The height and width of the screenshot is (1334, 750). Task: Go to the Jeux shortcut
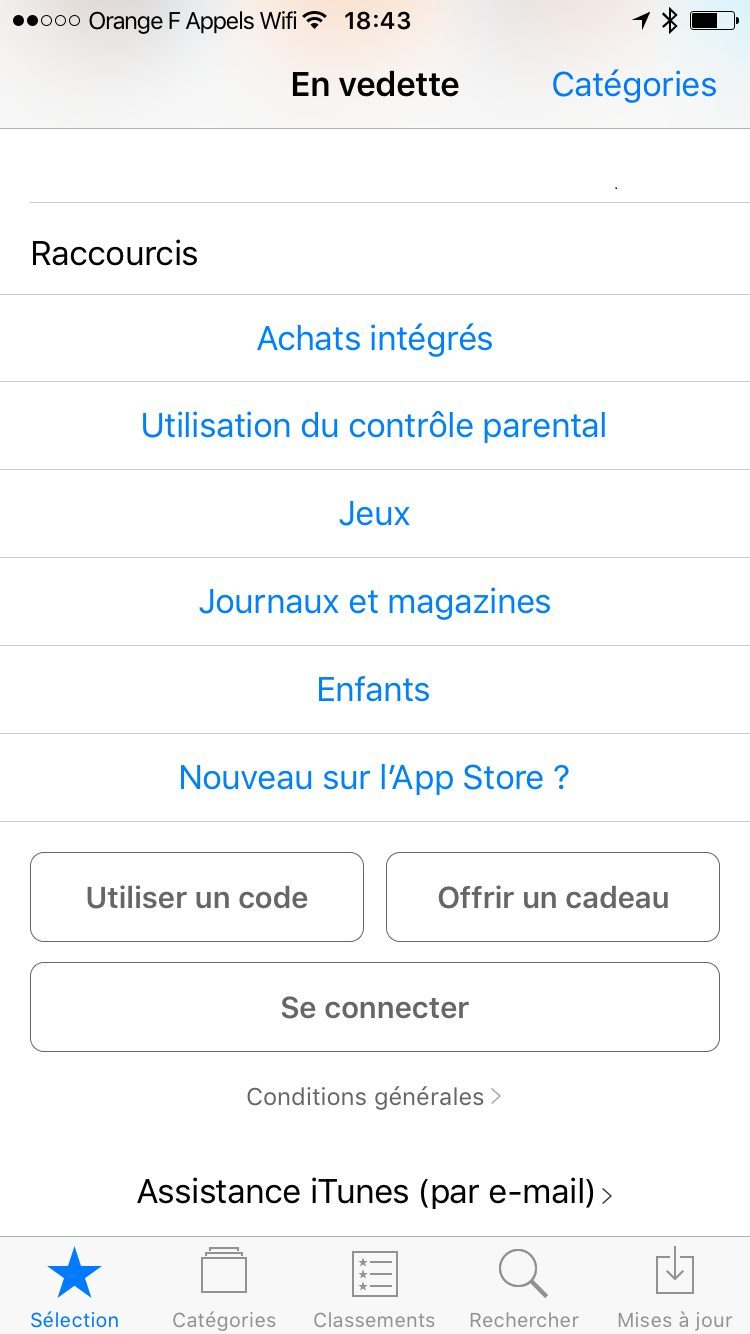pyautogui.click(x=375, y=514)
